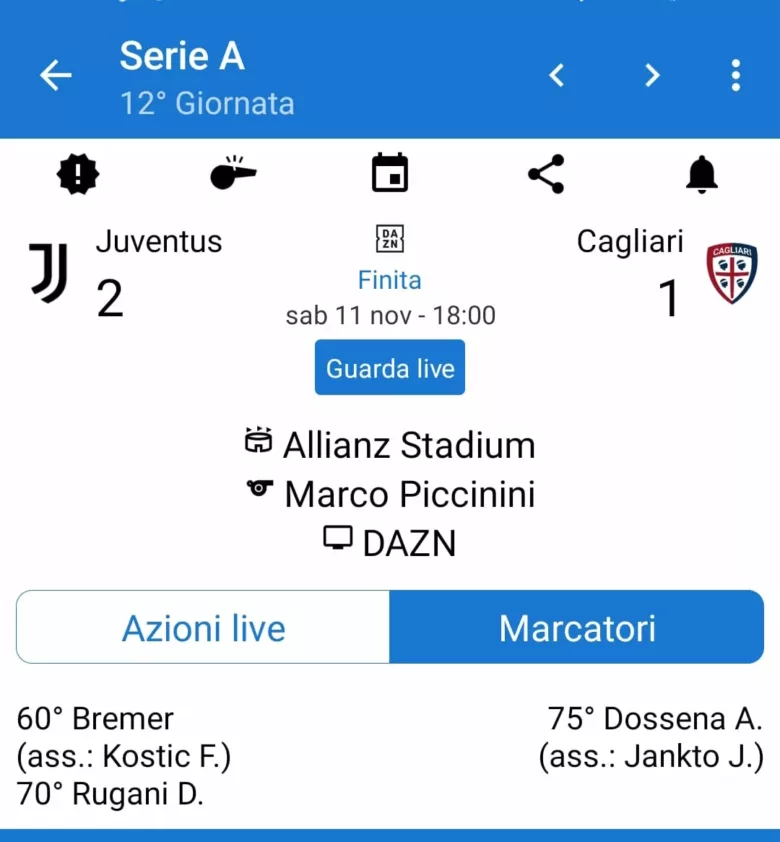Viewport: 780px width, 842px height.
Task: Share this match result
Action: point(546,174)
